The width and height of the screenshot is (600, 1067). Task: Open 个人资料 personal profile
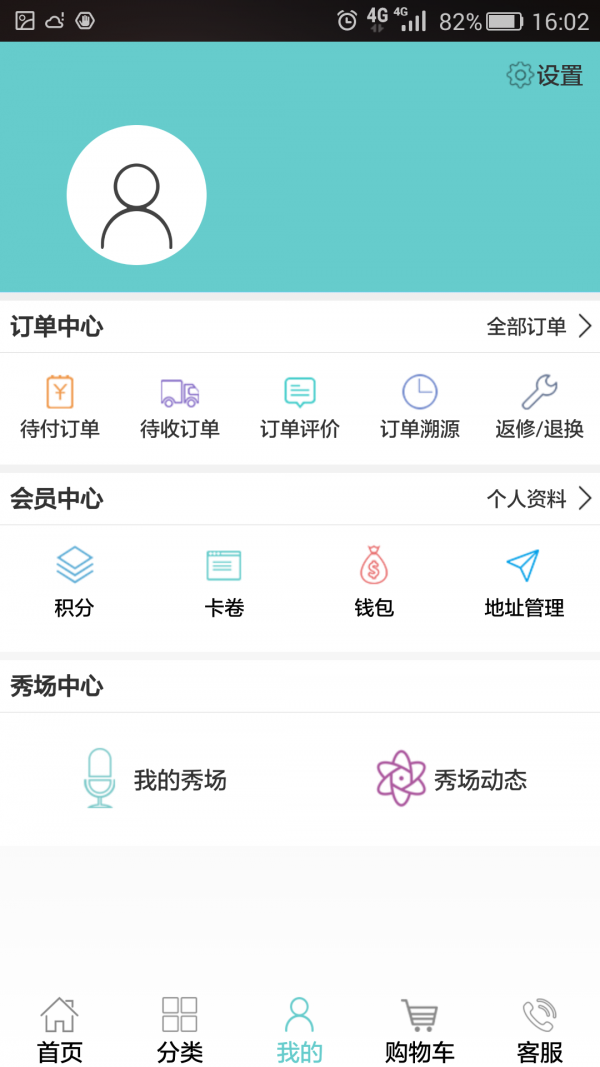tap(539, 498)
